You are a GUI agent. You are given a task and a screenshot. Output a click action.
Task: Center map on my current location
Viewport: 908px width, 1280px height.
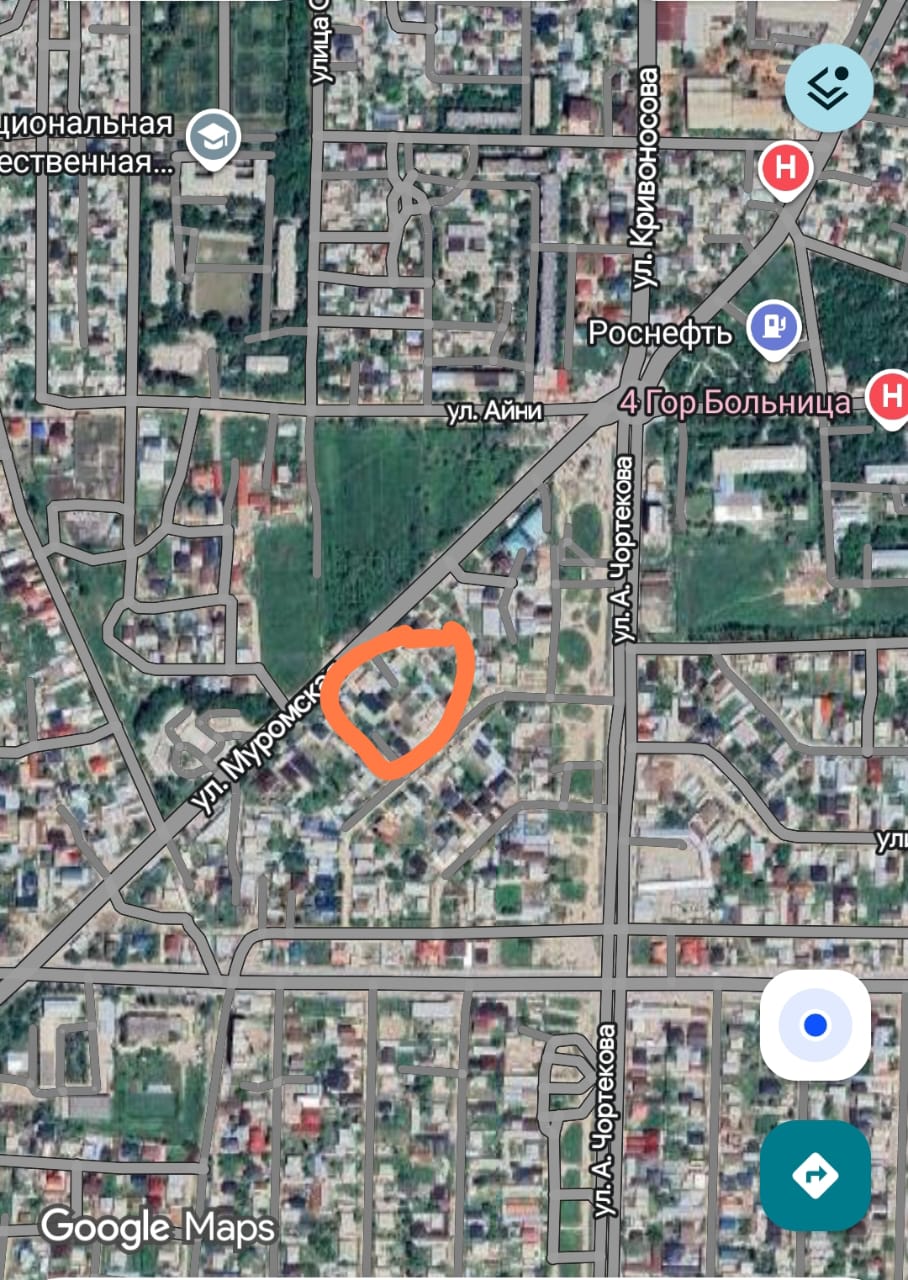tap(815, 1025)
